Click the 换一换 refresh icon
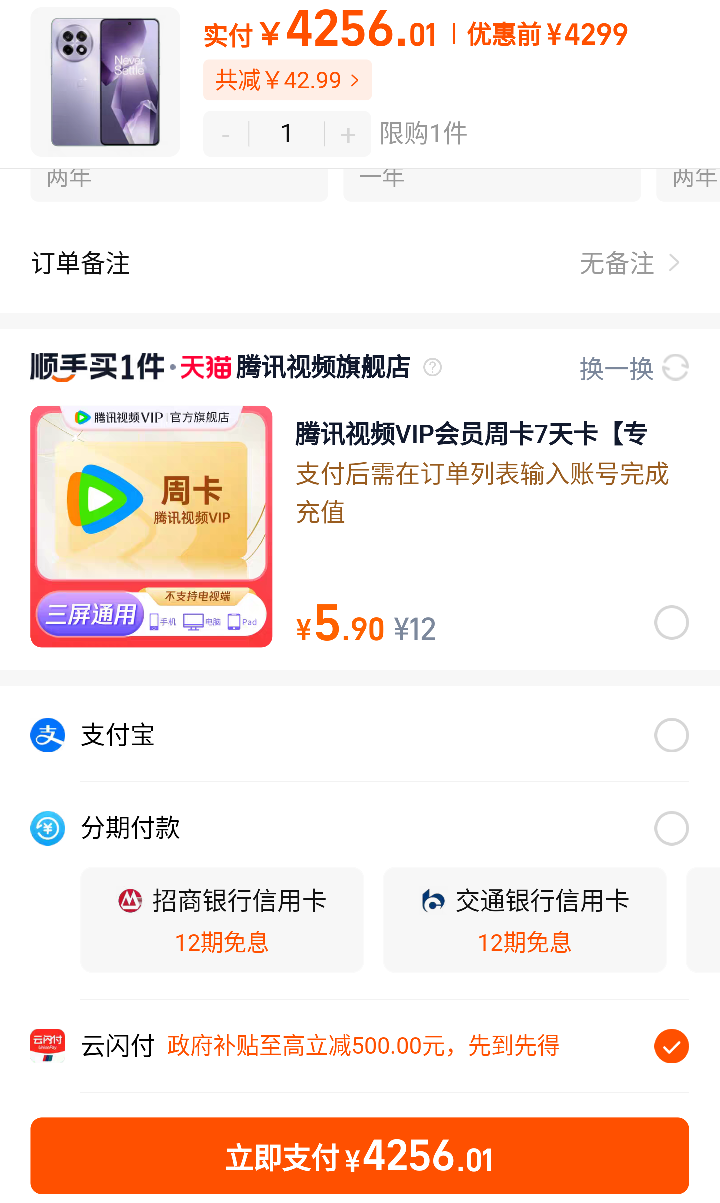 676,369
